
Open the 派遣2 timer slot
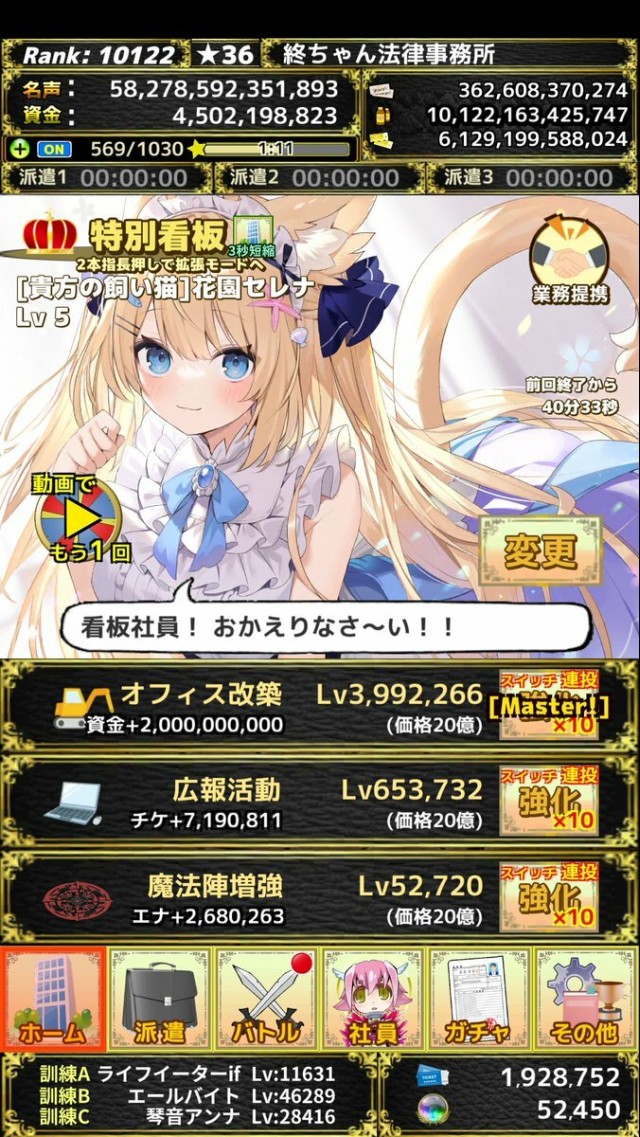318,178
